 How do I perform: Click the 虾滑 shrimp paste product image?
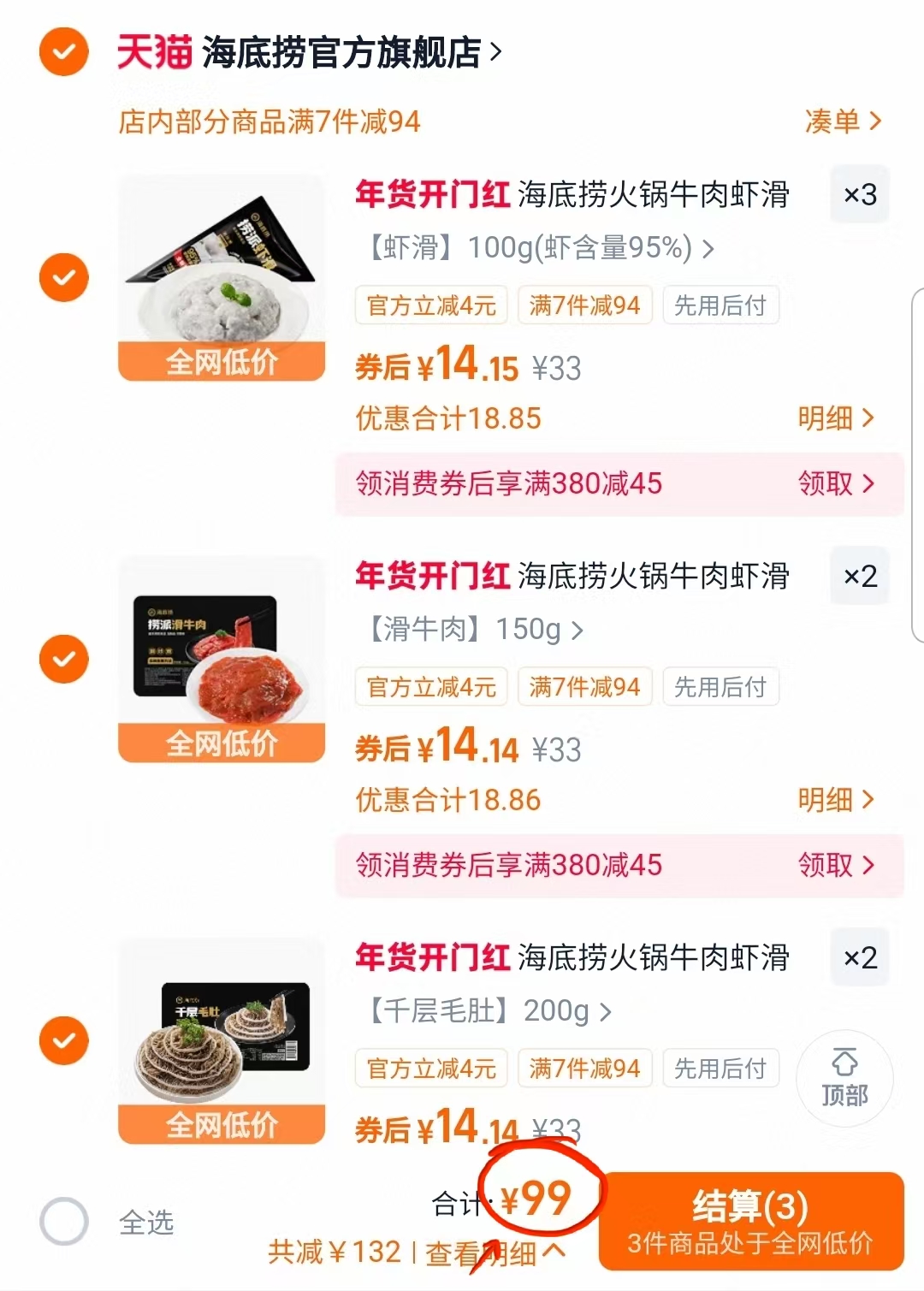coord(221,265)
